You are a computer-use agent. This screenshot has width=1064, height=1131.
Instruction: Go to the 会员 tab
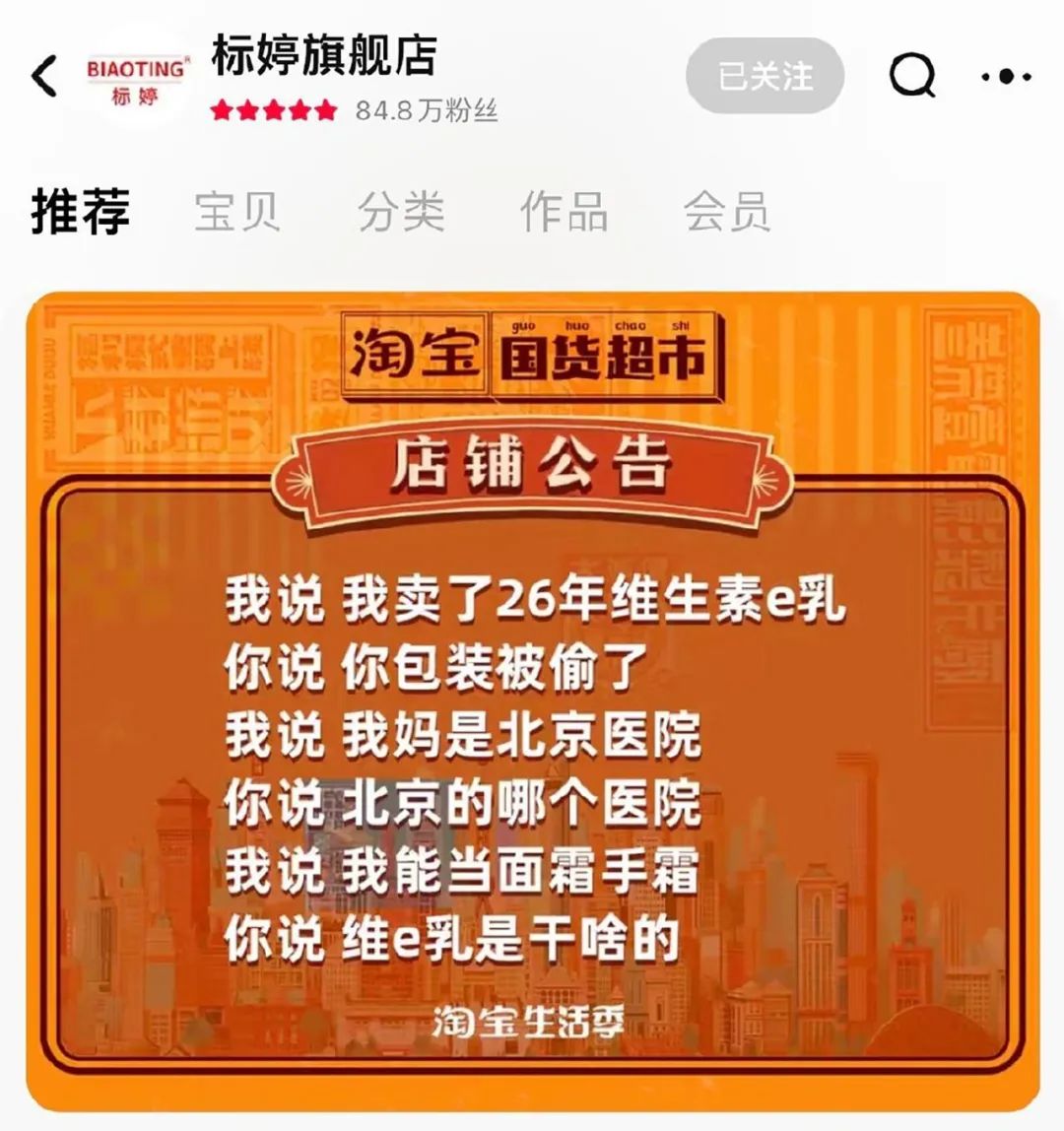(x=727, y=212)
